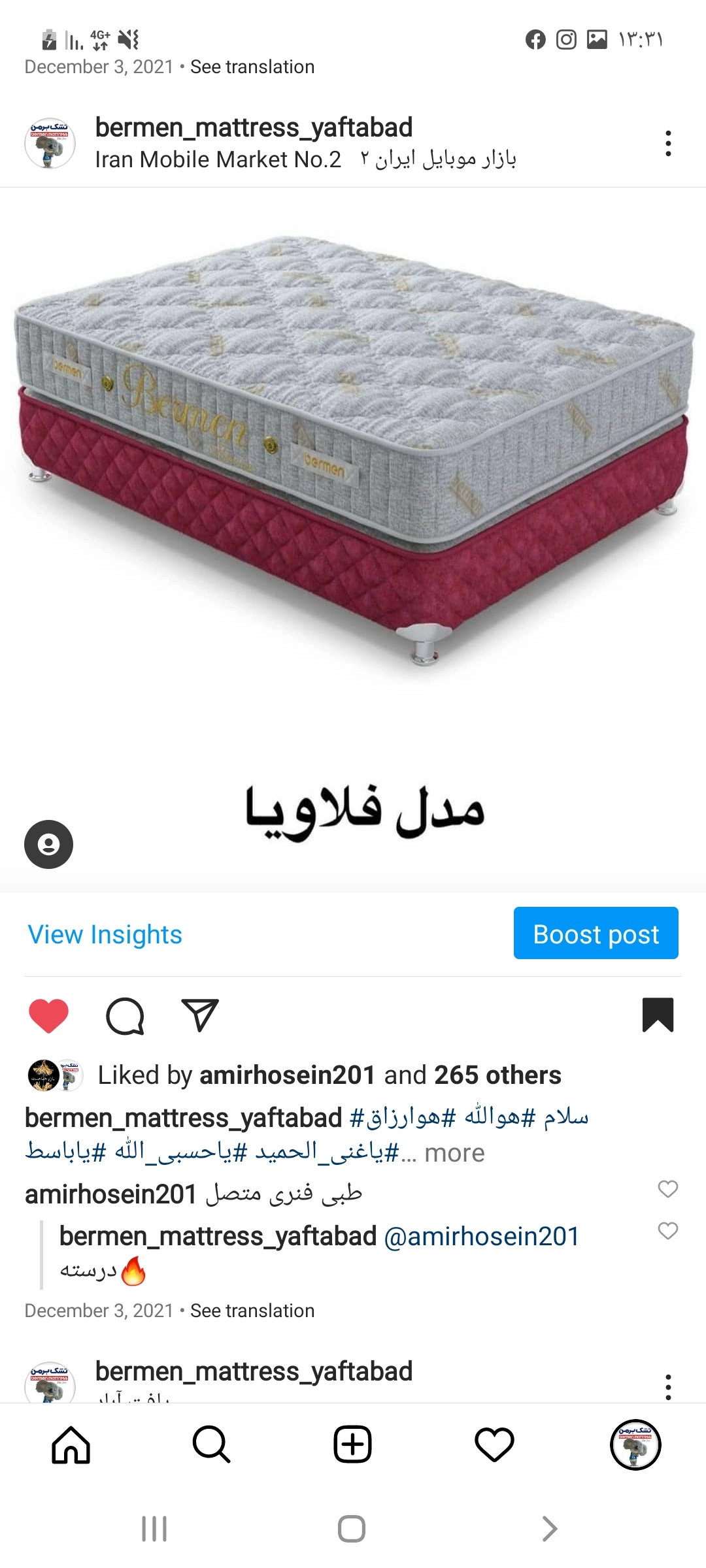Tap the Boost post button

[596, 934]
